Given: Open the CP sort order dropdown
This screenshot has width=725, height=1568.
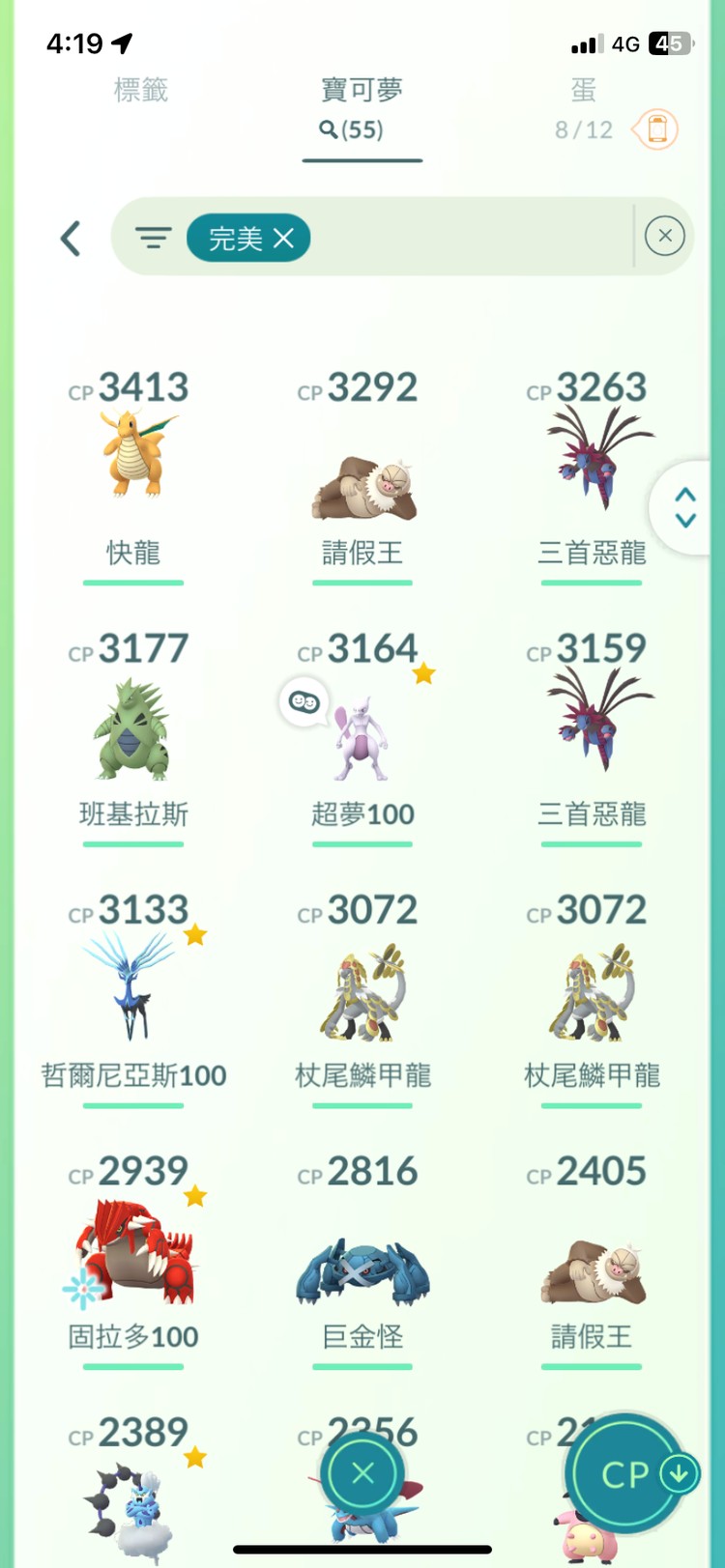Looking at the screenshot, I should pos(629,1474).
